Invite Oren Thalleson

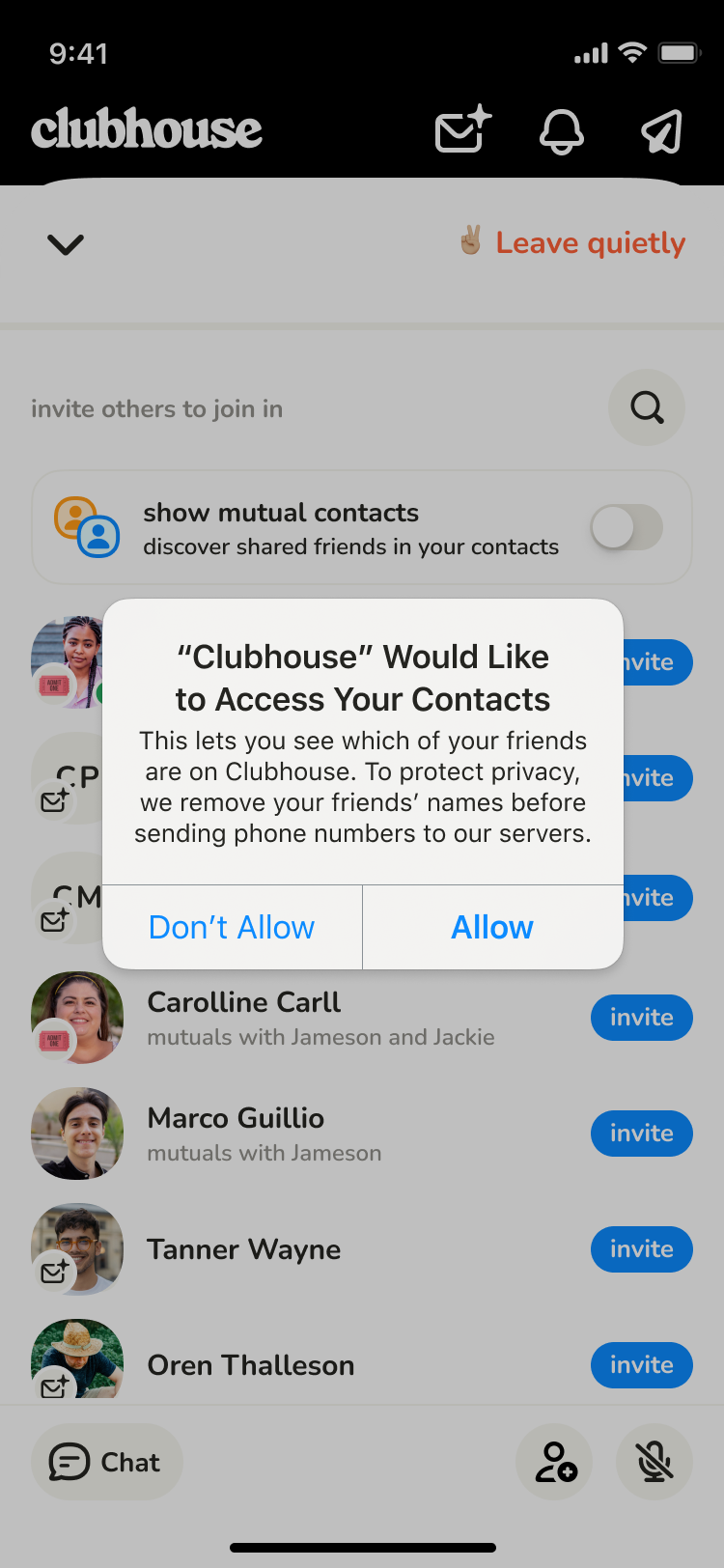click(642, 1365)
